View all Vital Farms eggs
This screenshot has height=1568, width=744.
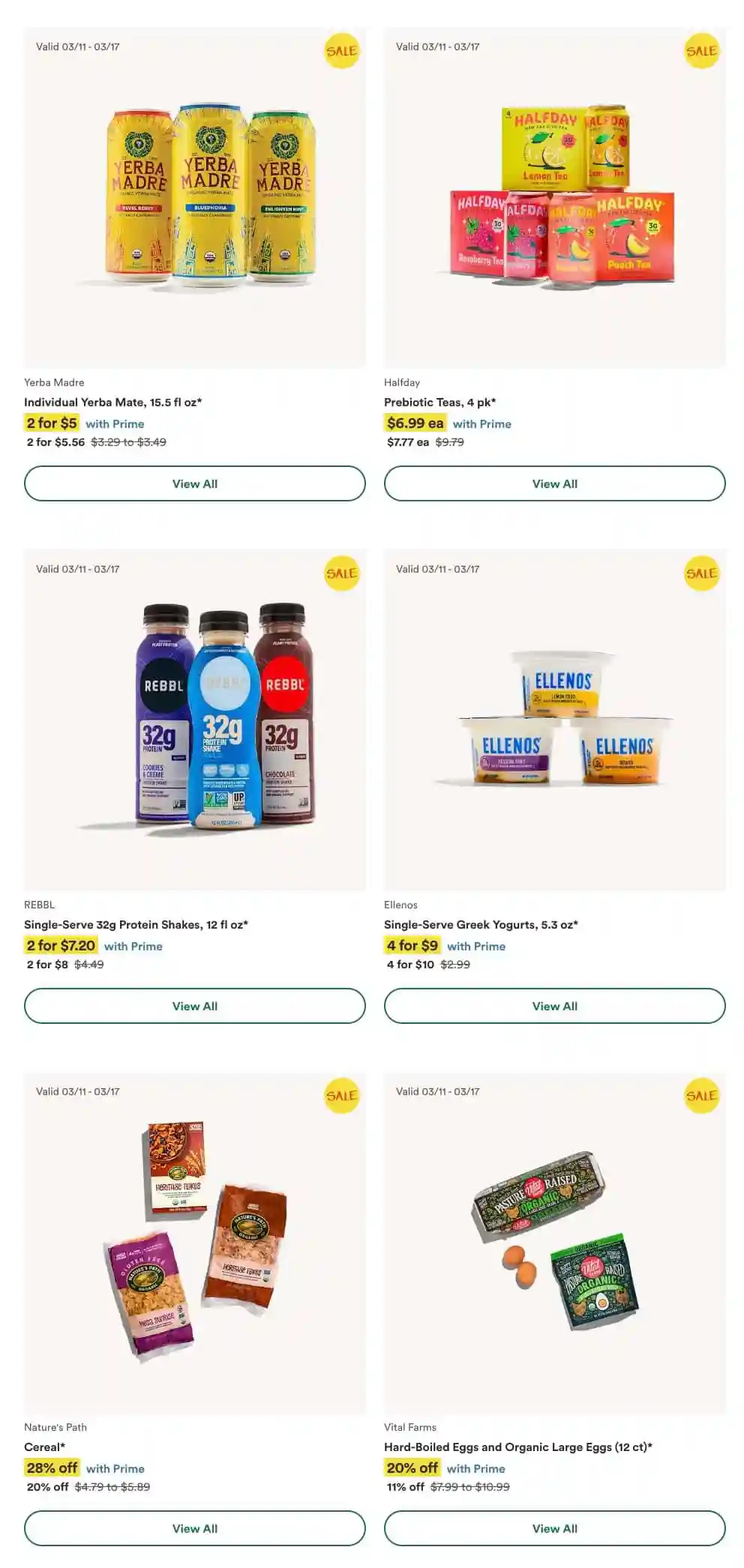point(554,1528)
